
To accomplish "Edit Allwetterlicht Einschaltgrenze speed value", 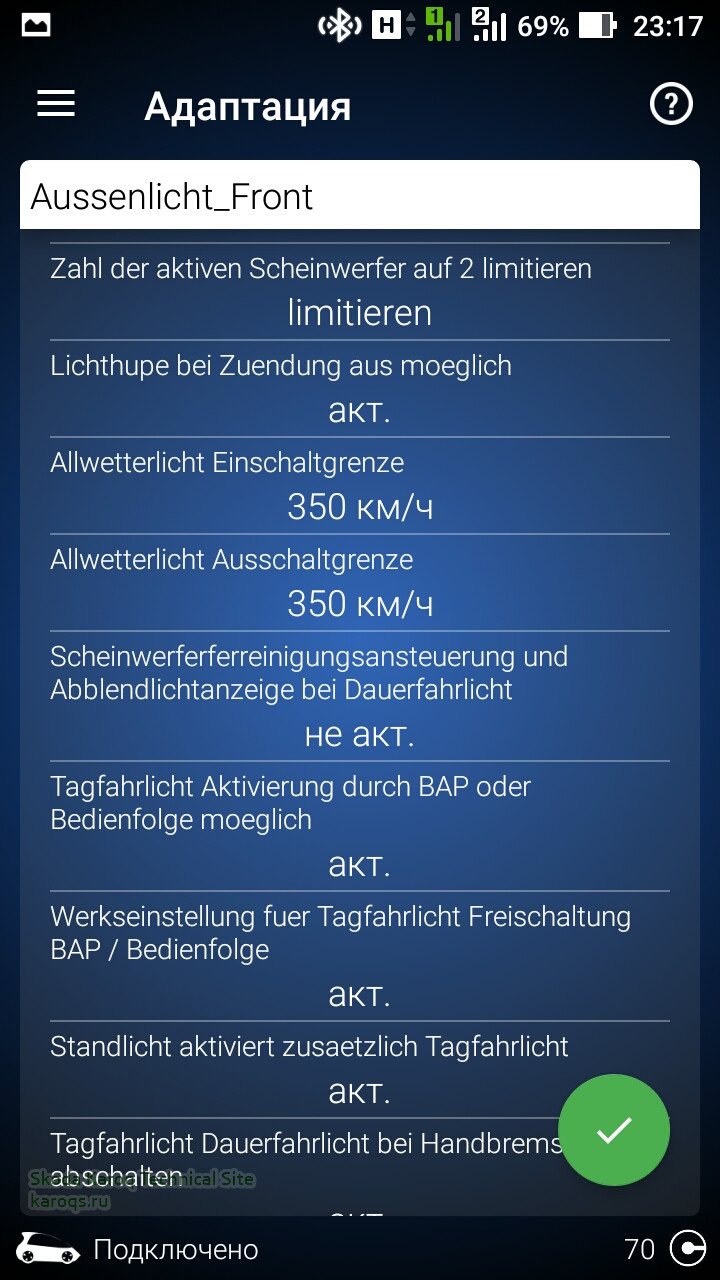I will 359,507.
